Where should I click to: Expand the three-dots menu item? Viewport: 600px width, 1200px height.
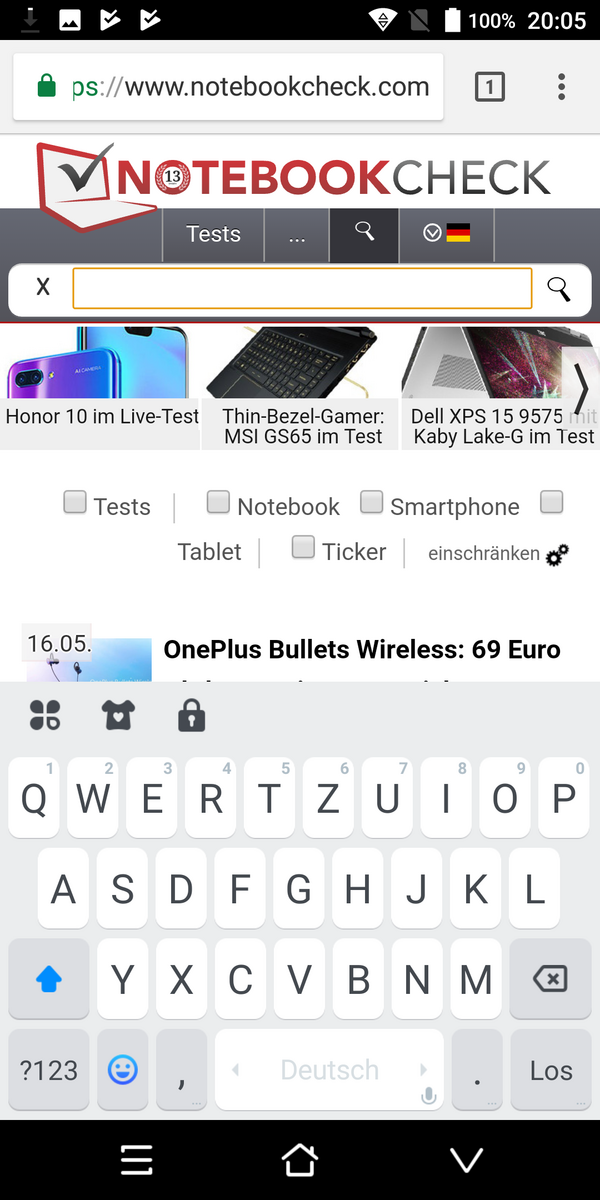point(296,234)
